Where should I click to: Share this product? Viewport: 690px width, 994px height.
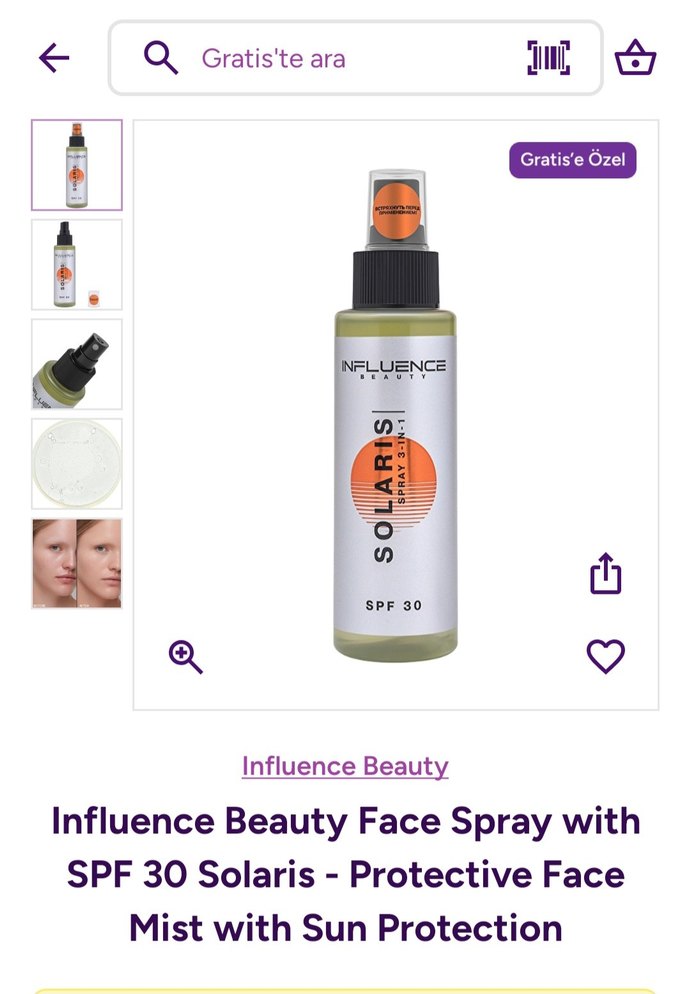click(x=605, y=574)
